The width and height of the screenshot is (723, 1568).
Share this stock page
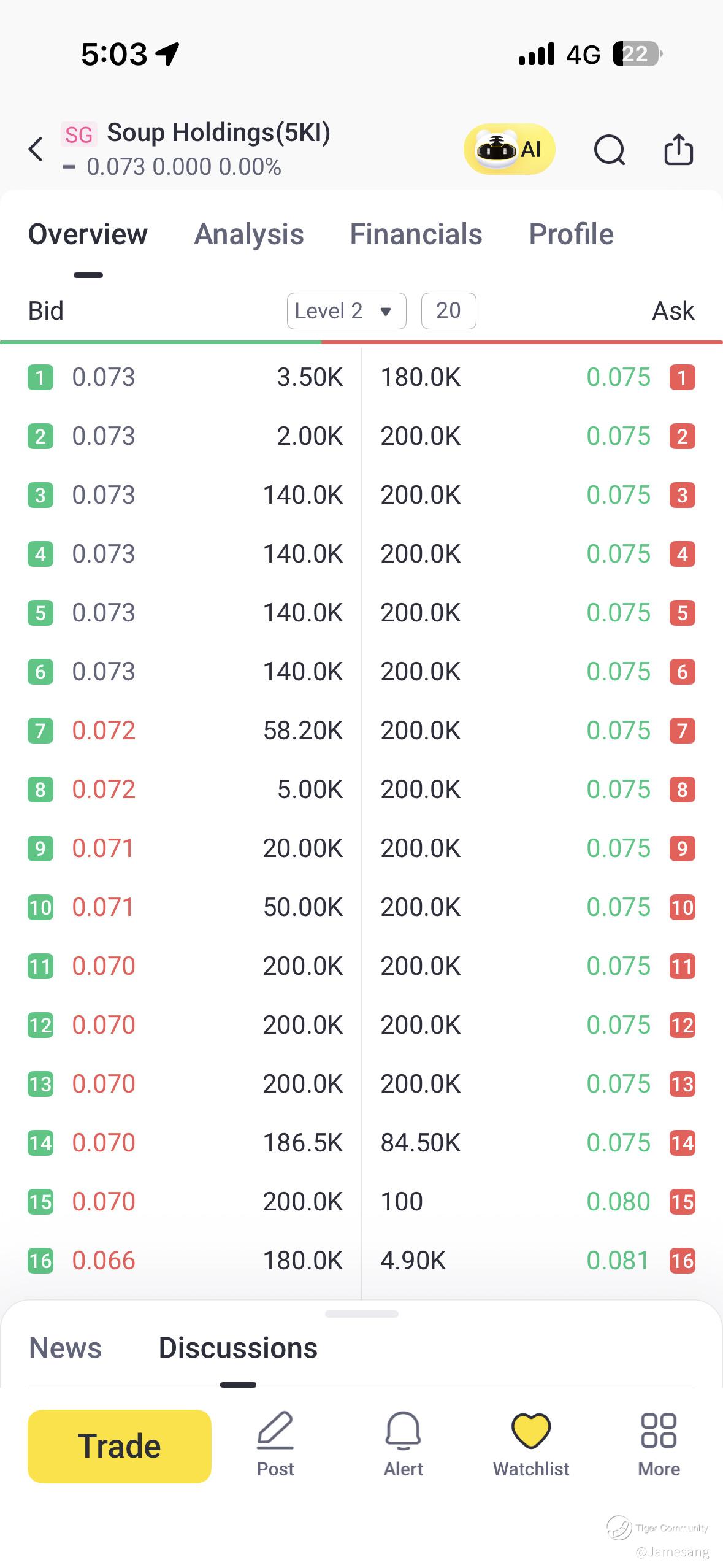(x=678, y=149)
